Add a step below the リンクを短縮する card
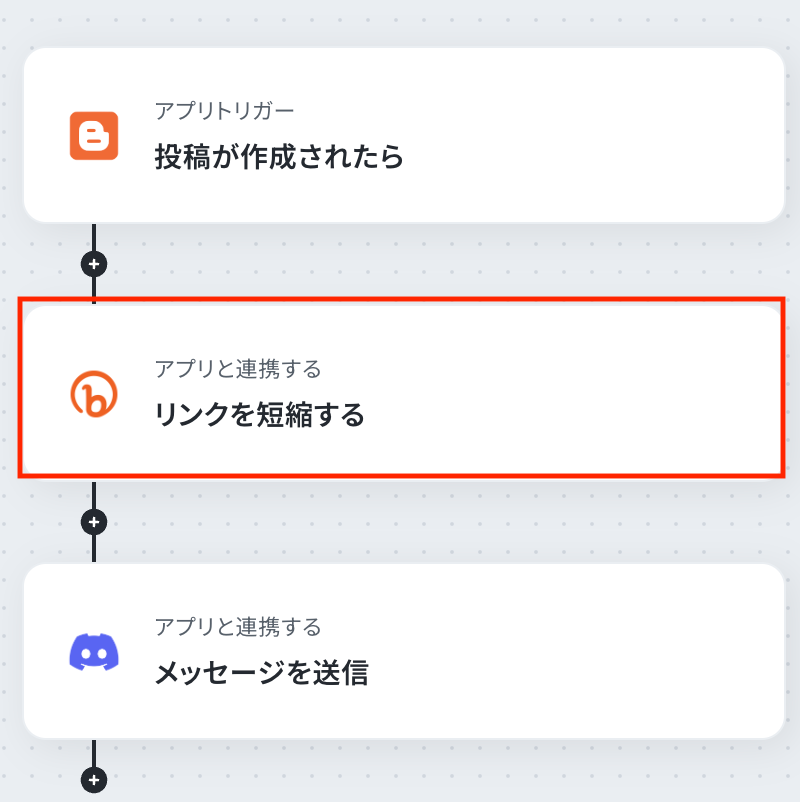 94,522
